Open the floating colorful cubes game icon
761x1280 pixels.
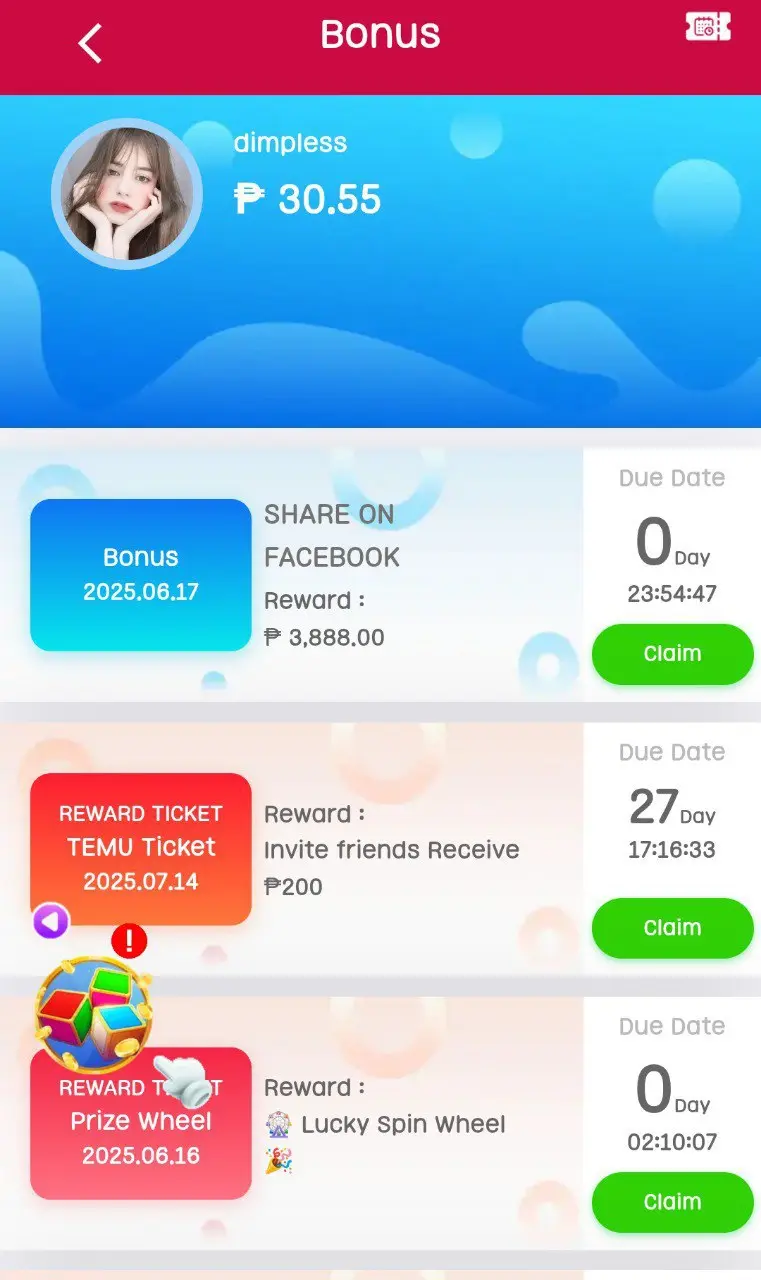coord(94,1013)
